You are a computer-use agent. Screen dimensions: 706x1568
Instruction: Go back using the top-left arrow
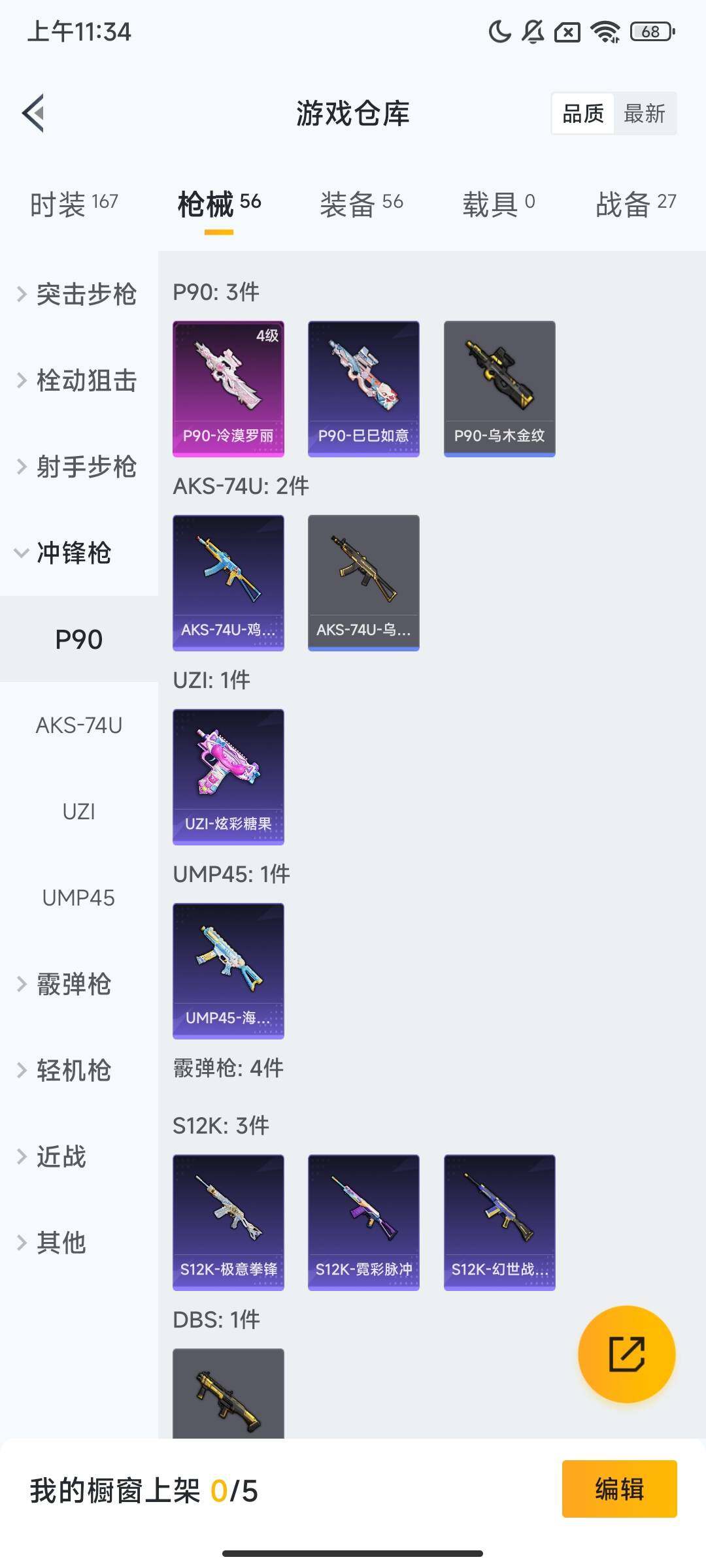[33, 114]
